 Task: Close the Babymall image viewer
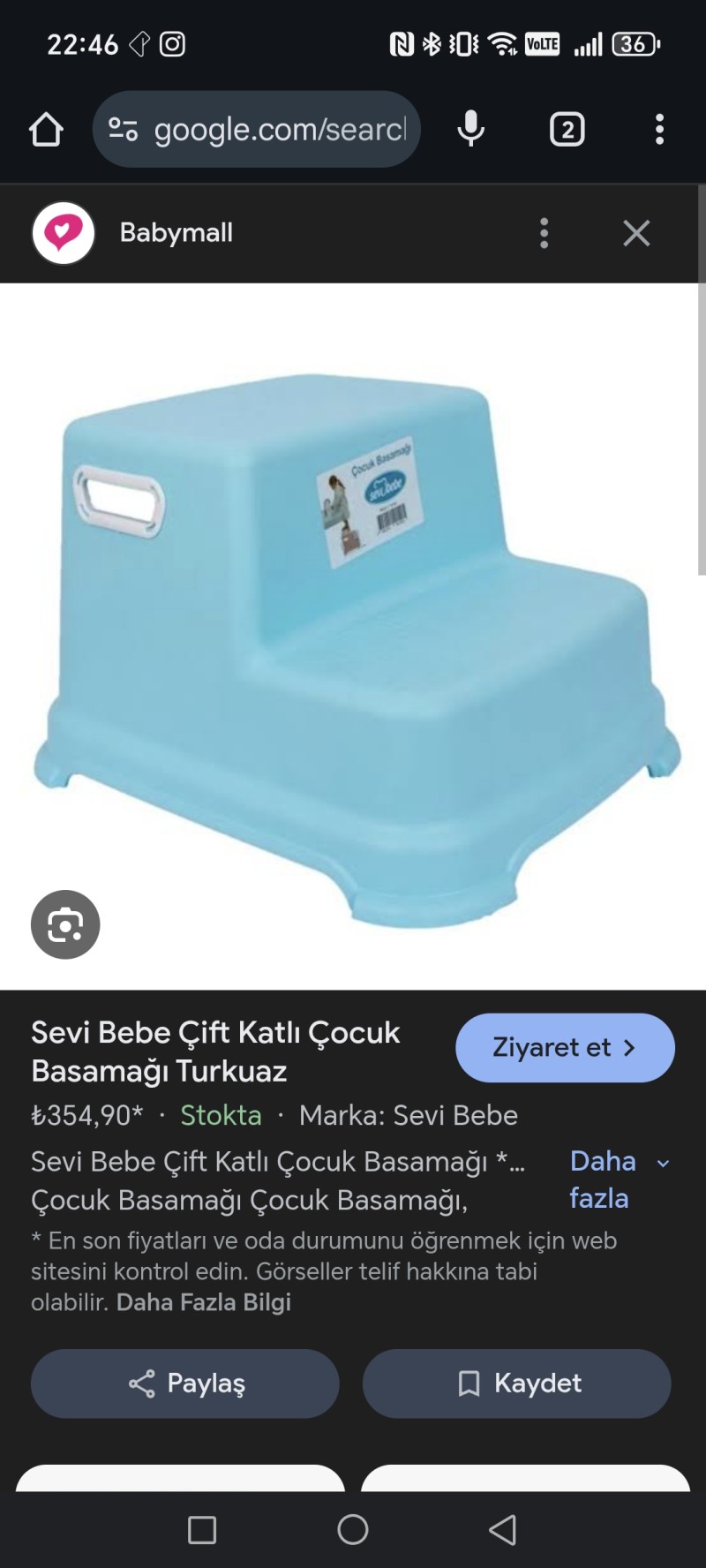(x=636, y=233)
